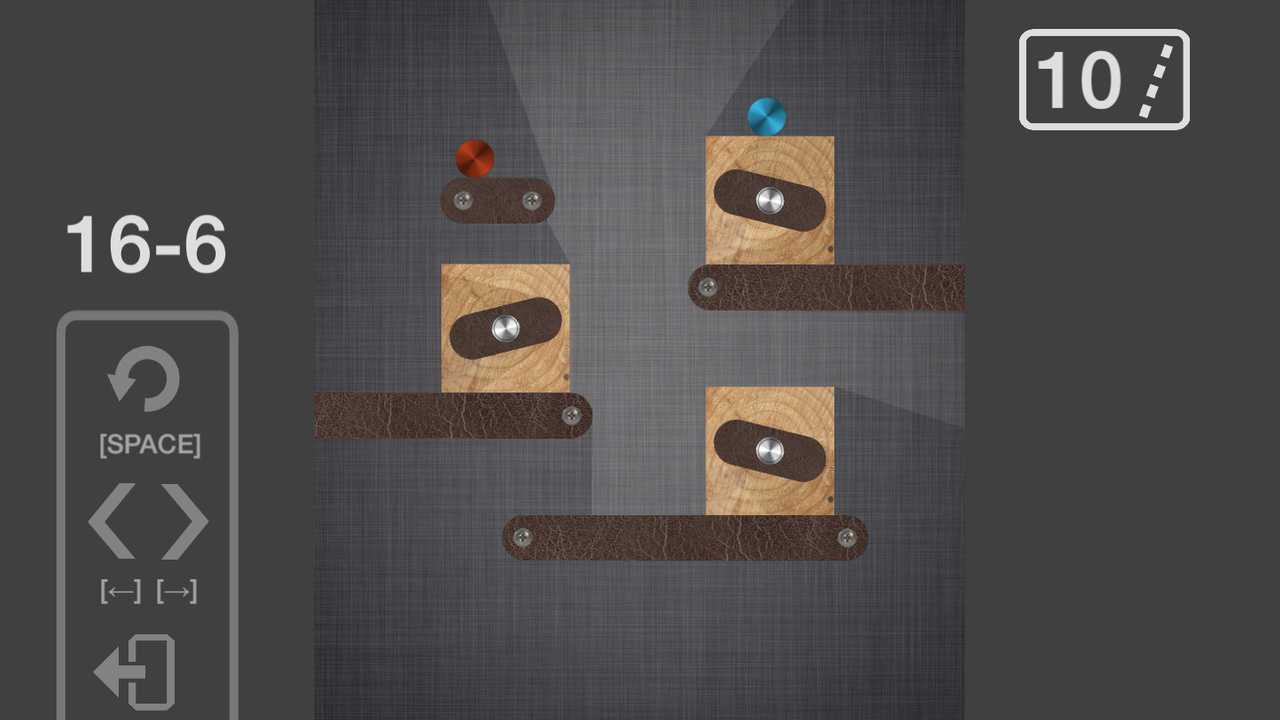Remove the wooden block on the lowest leather platform
Image resolution: width=1280 pixels, height=720 pixels.
coord(769,451)
